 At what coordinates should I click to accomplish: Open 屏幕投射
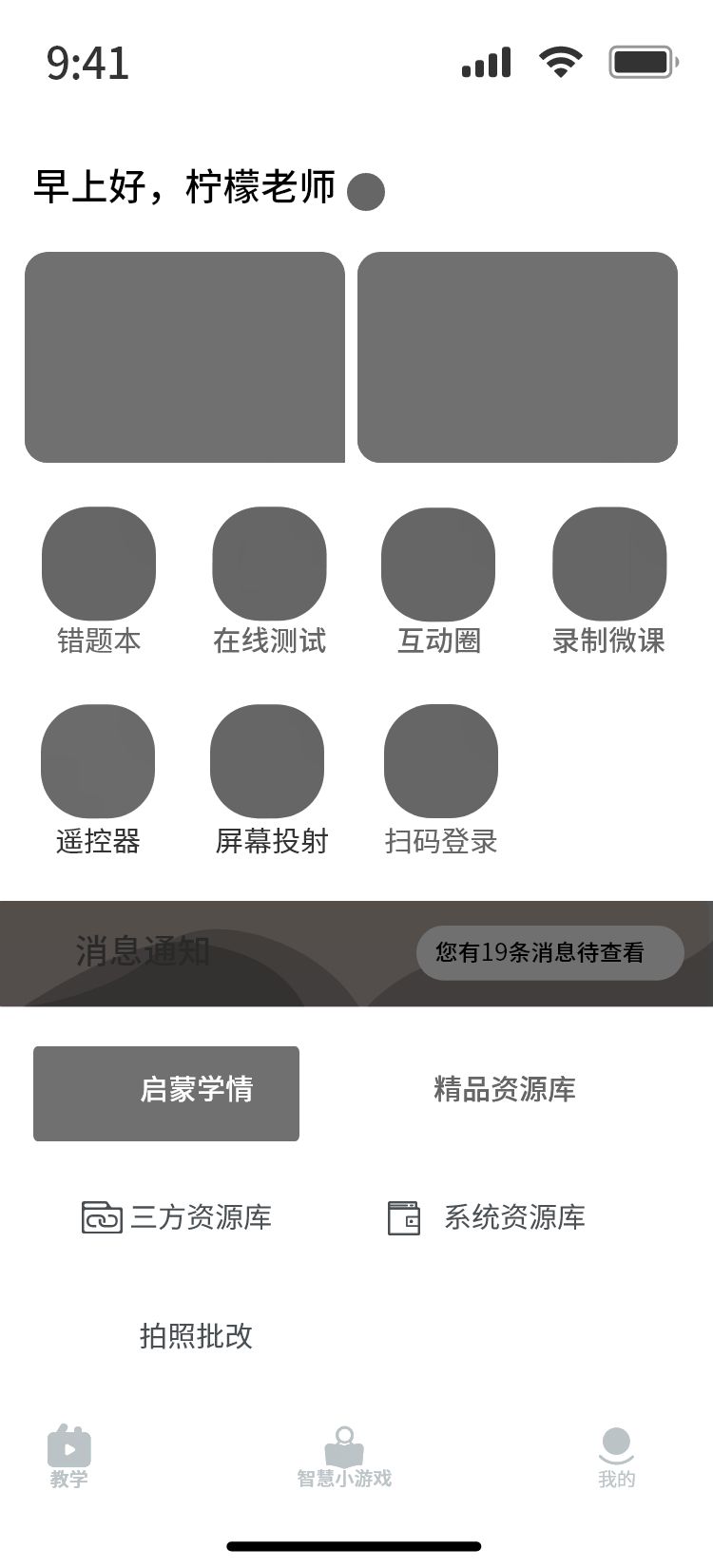click(x=267, y=761)
